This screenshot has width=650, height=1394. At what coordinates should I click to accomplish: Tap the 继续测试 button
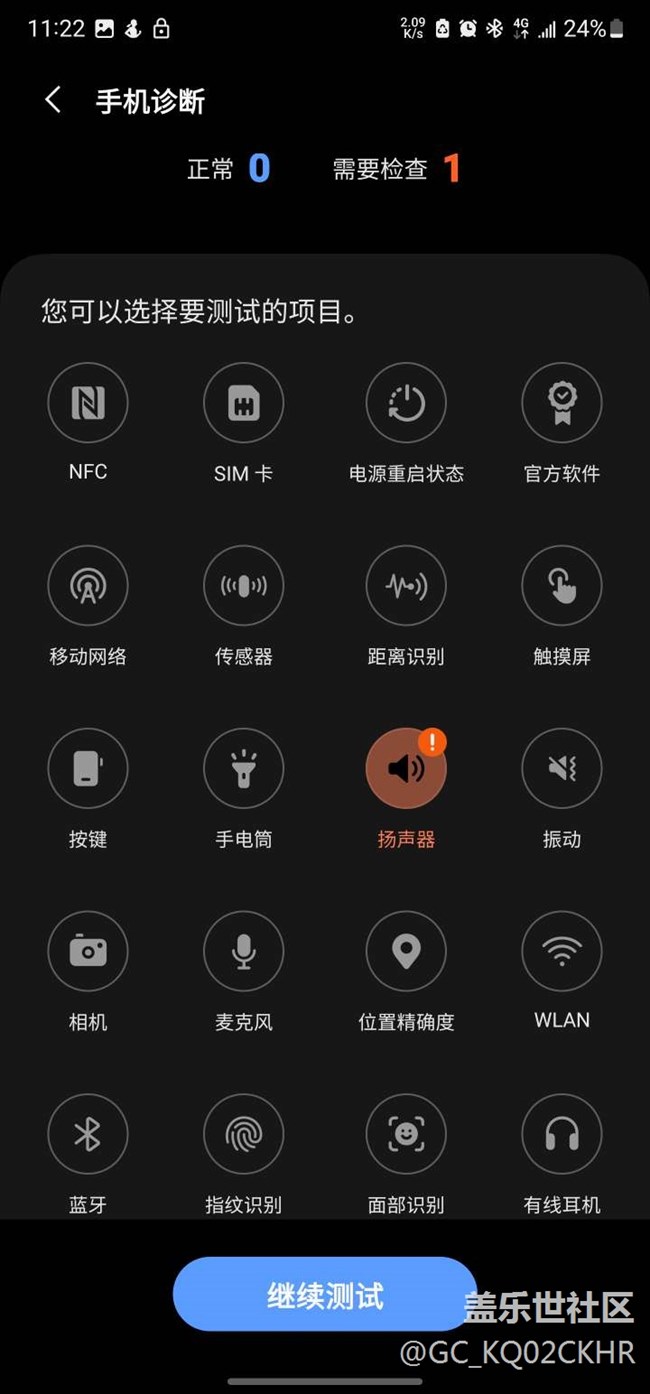[324, 1296]
